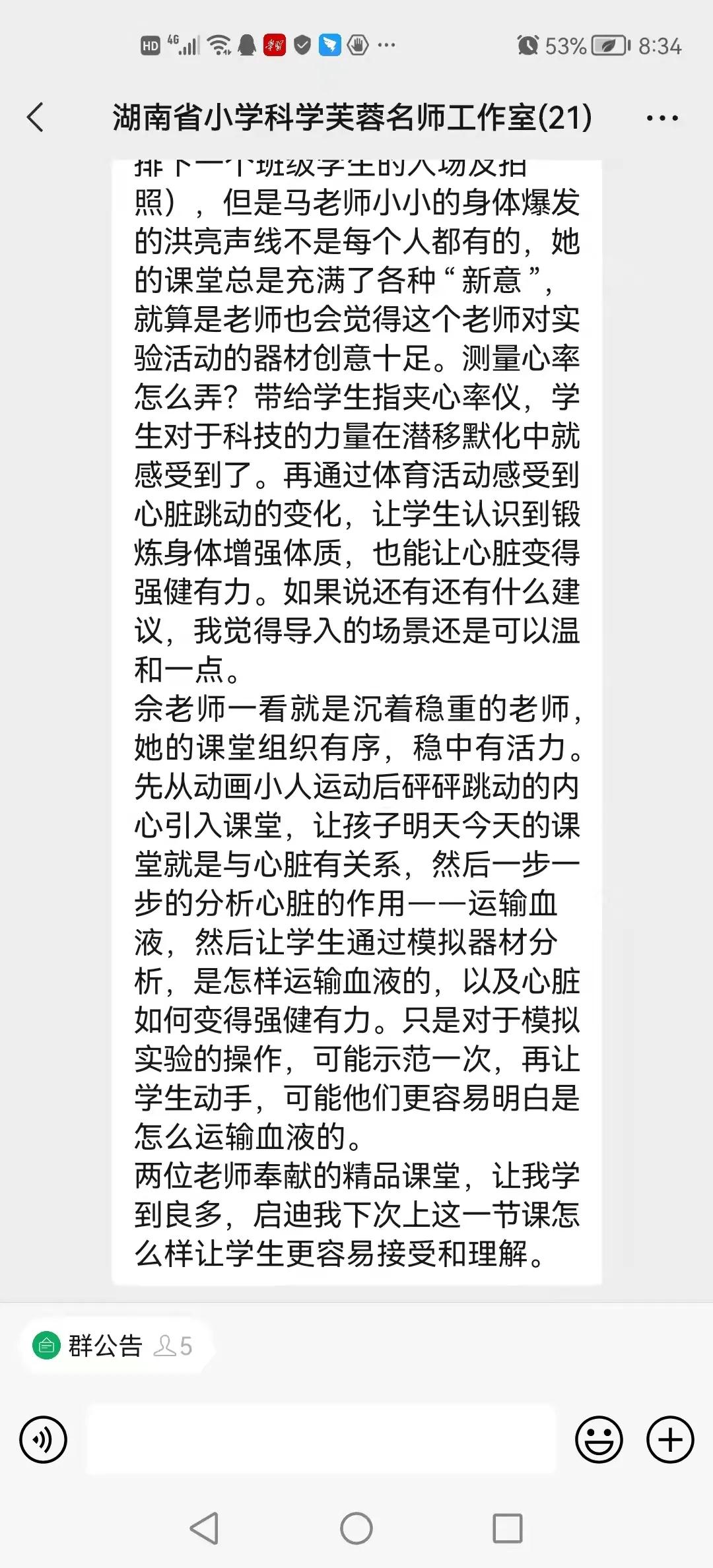
Task: Go back from the group chat
Action: pos(36,118)
